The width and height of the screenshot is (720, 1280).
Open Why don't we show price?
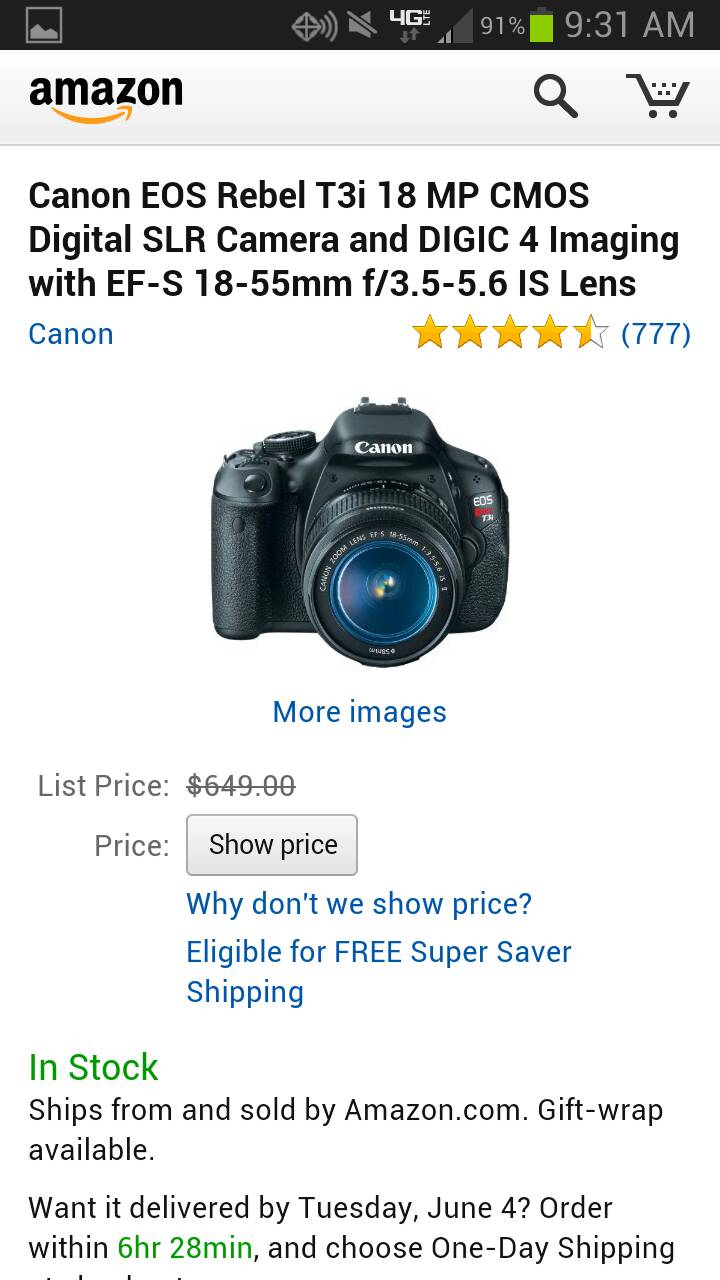pos(359,904)
